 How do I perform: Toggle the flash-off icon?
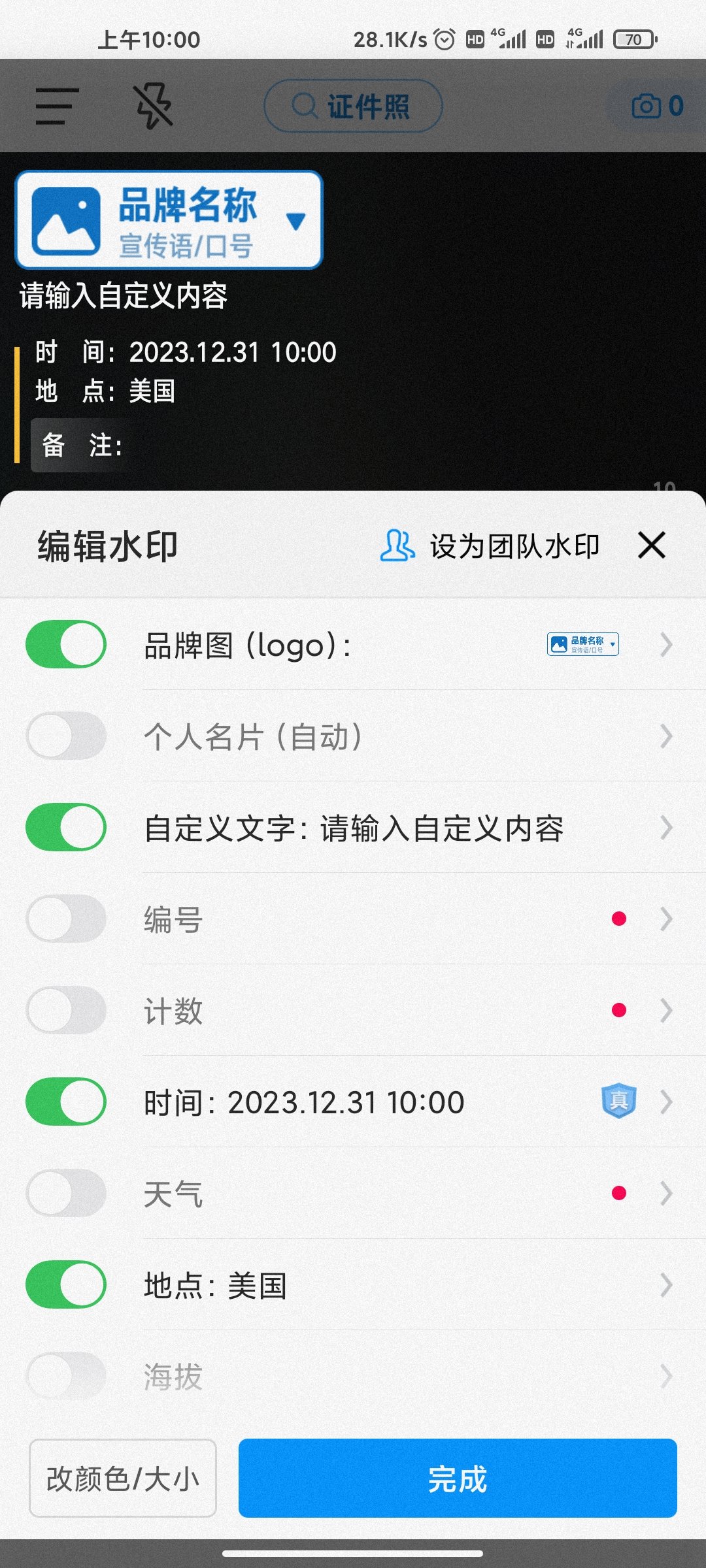154,106
